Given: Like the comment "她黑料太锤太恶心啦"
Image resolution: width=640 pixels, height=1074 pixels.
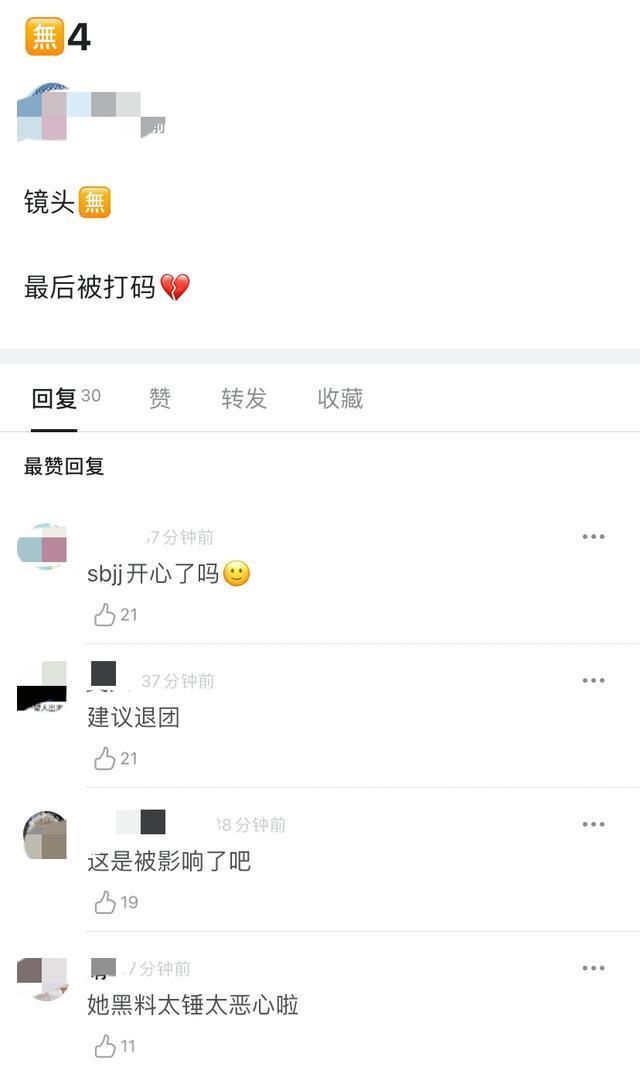Looking at the screenshot, I should (x=105, y=1047).
